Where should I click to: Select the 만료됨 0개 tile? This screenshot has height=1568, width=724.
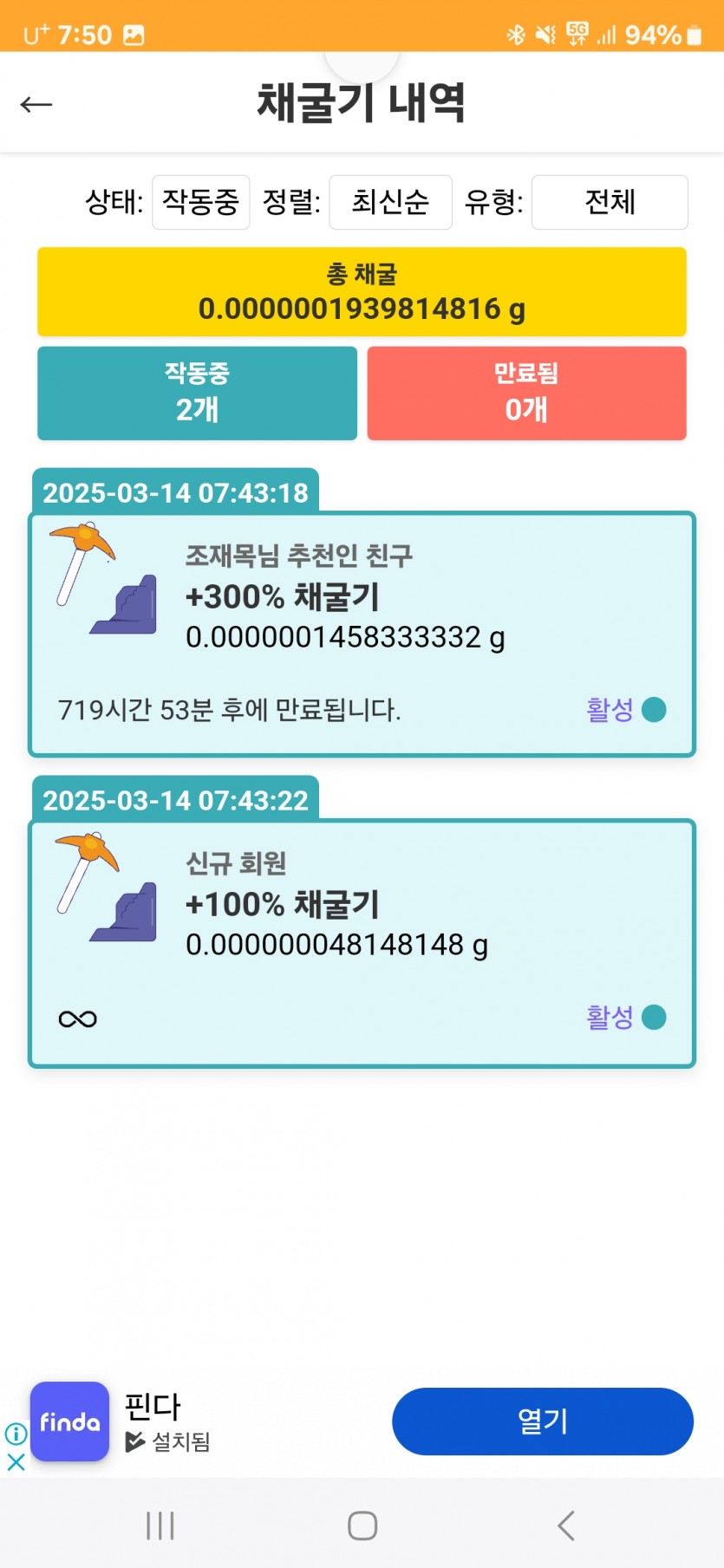point(526,394)
